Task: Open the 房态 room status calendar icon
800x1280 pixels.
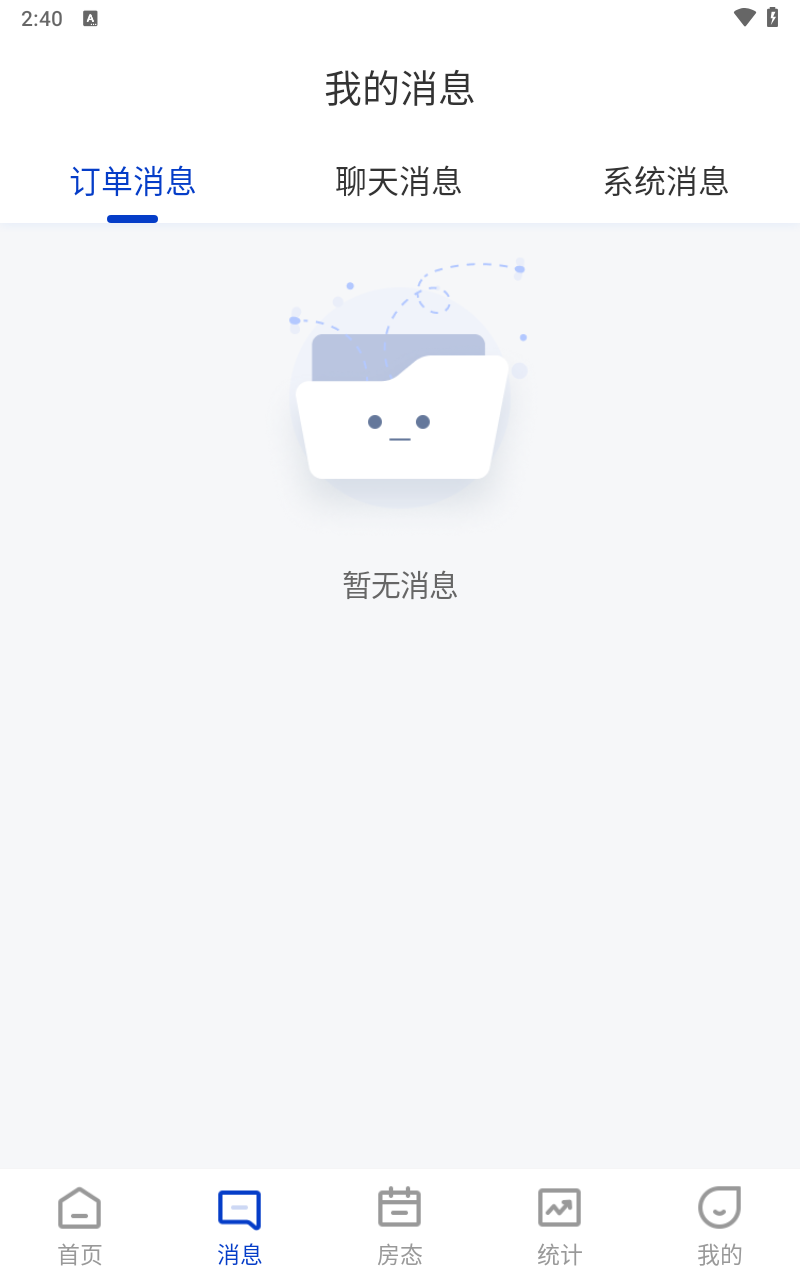Action: tap(400, 1207)
